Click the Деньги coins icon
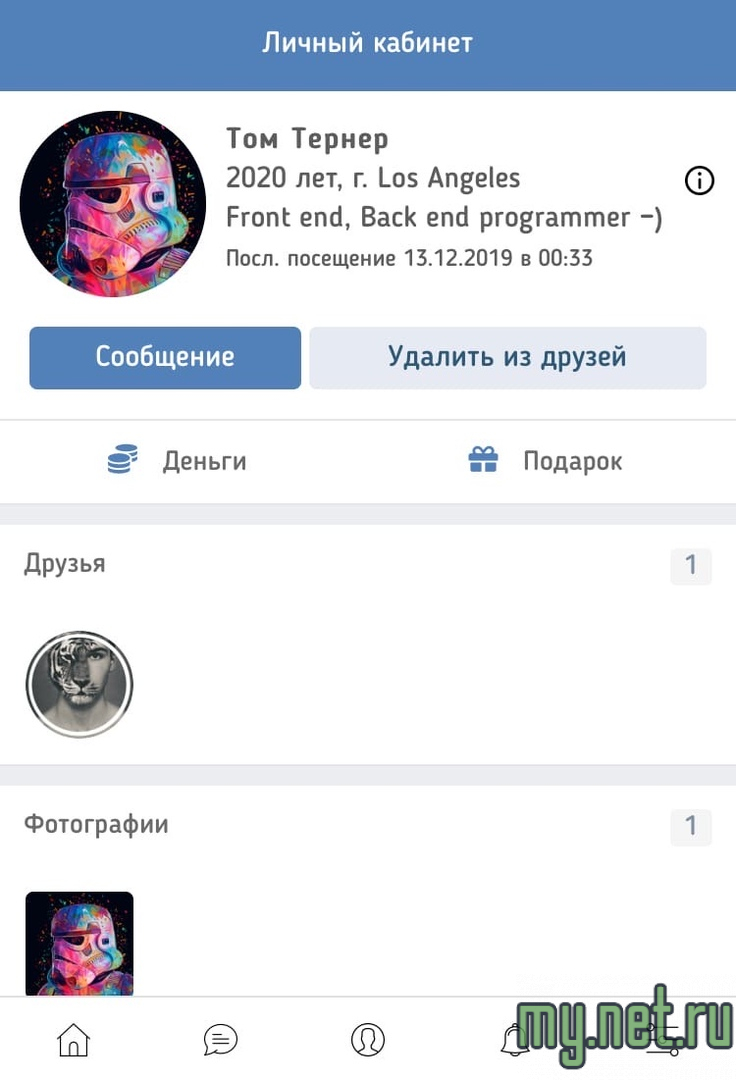 (x=121, y=460)
